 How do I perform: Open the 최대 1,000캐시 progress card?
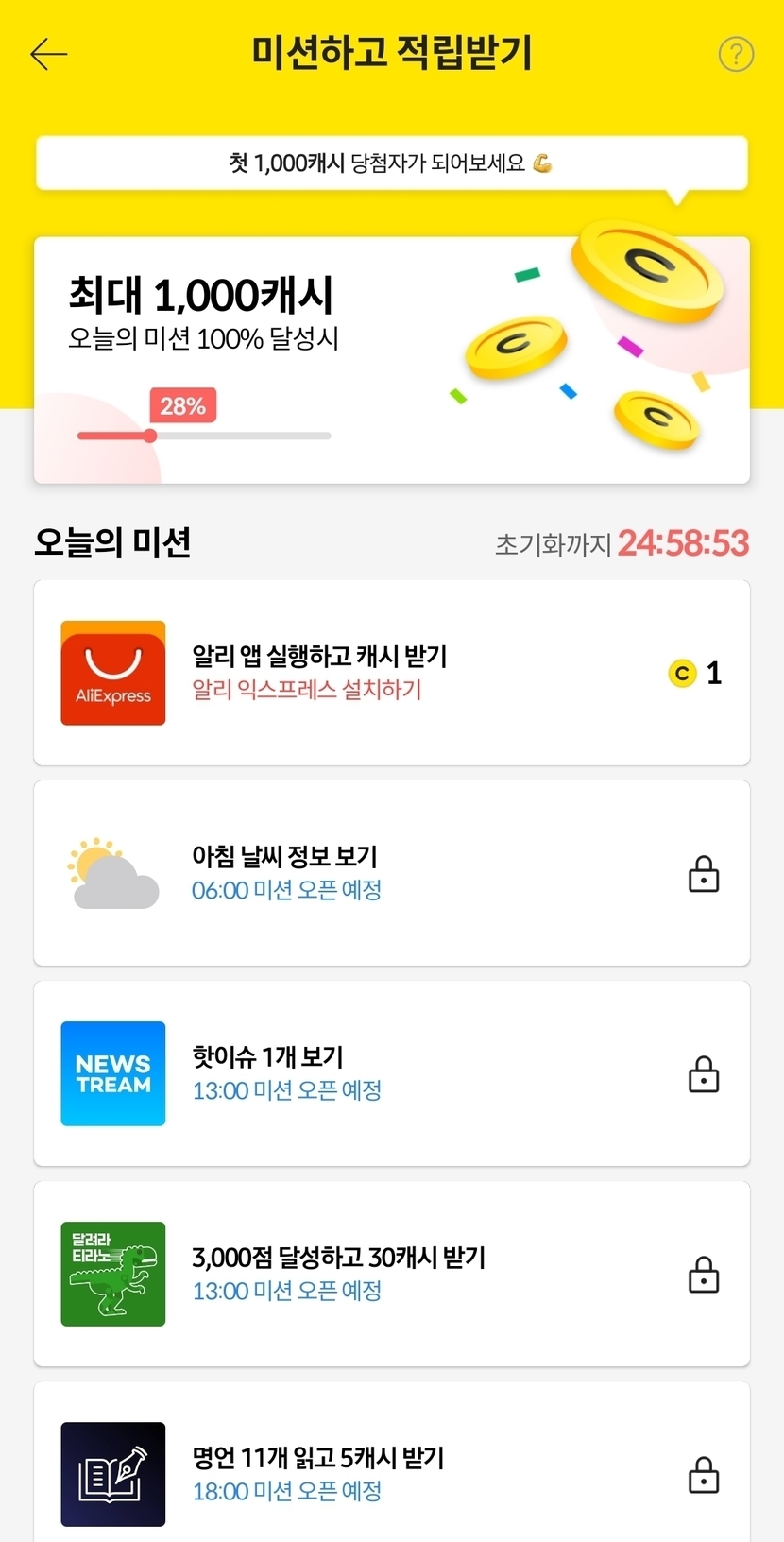click(391, 360)
